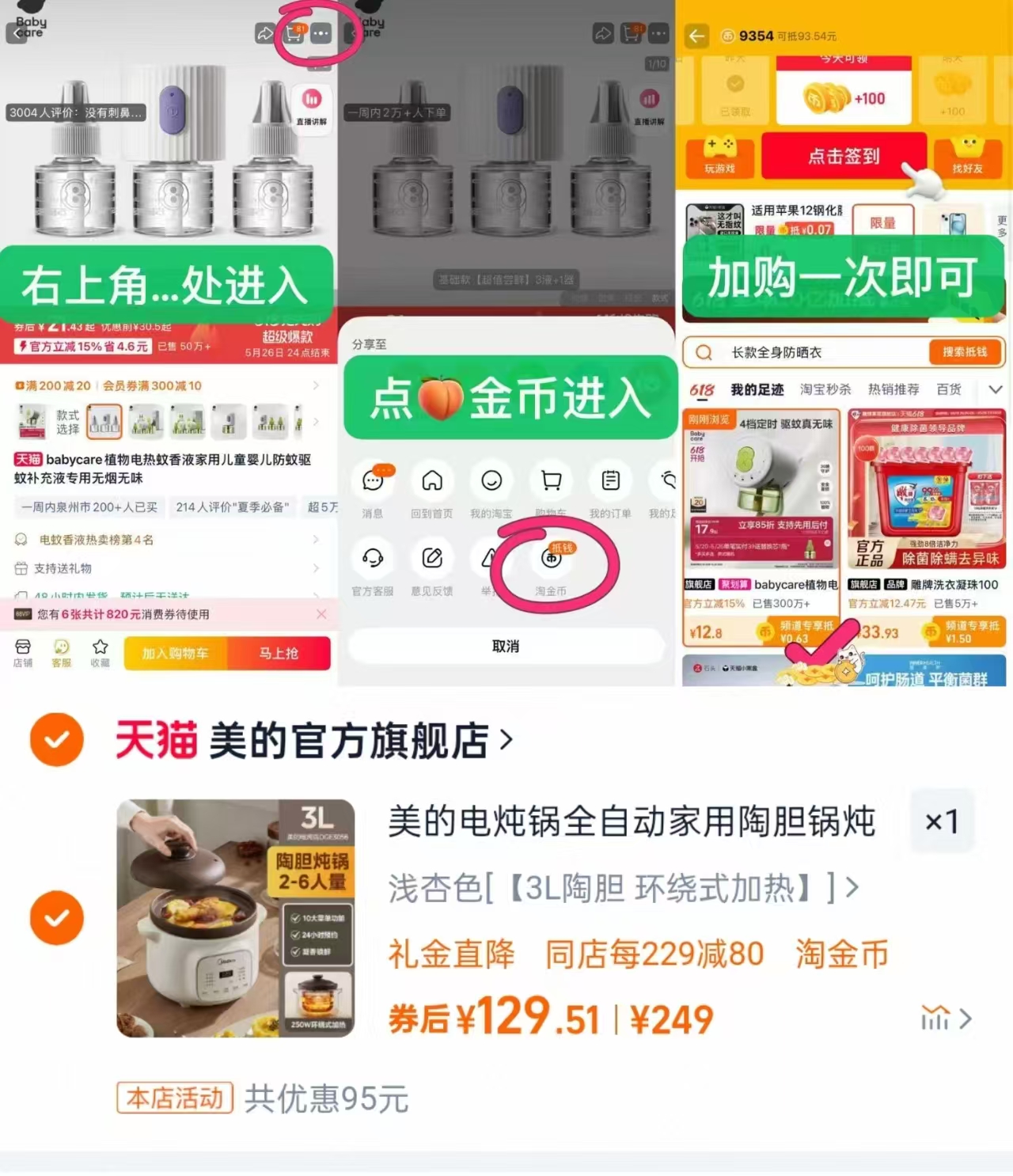This screenshot has width=1013, height=1176.
Task: Expand the 浅杏色 3L陶胆 spec selector
Action: pos(623,888)
